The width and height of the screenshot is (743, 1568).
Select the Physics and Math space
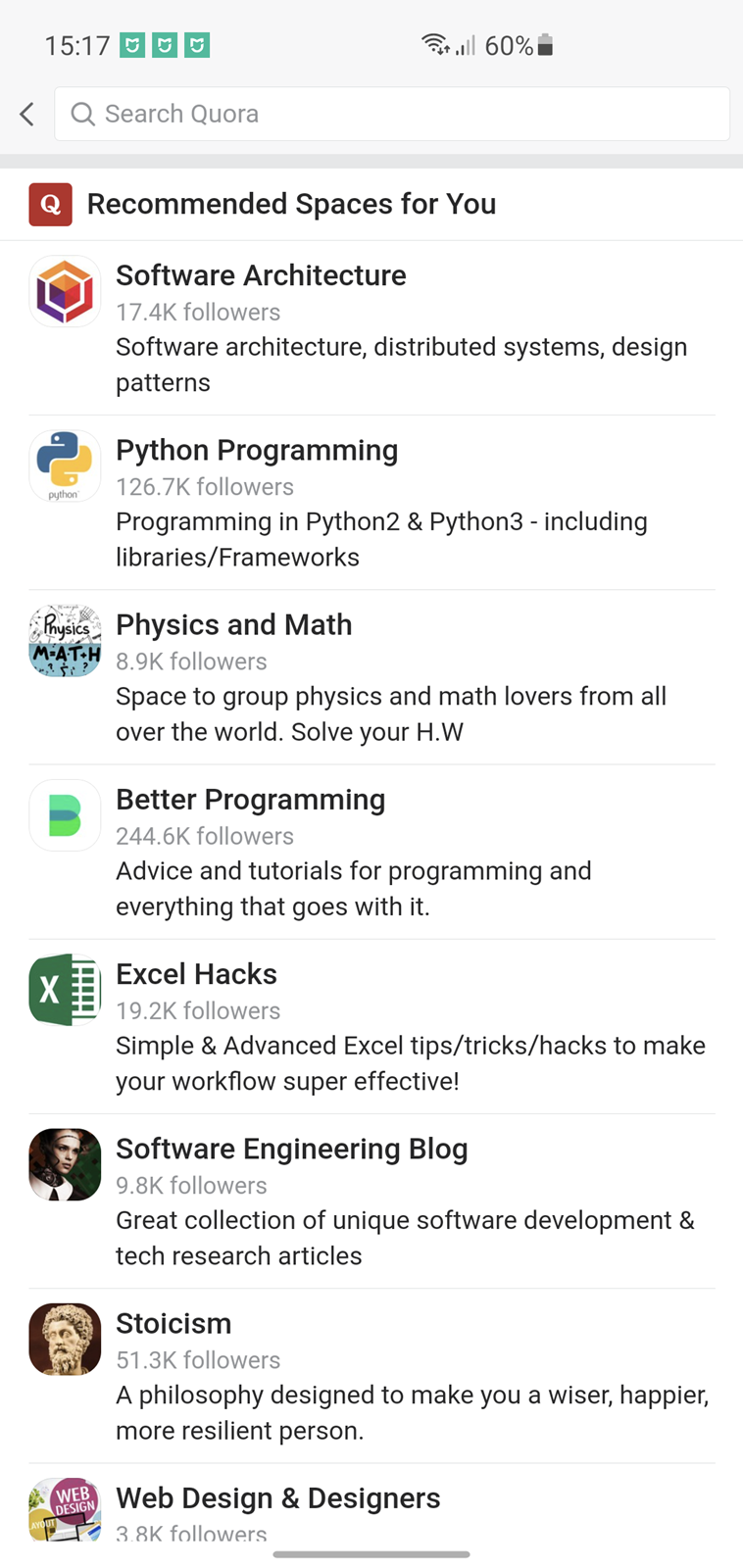click(371, 677)
